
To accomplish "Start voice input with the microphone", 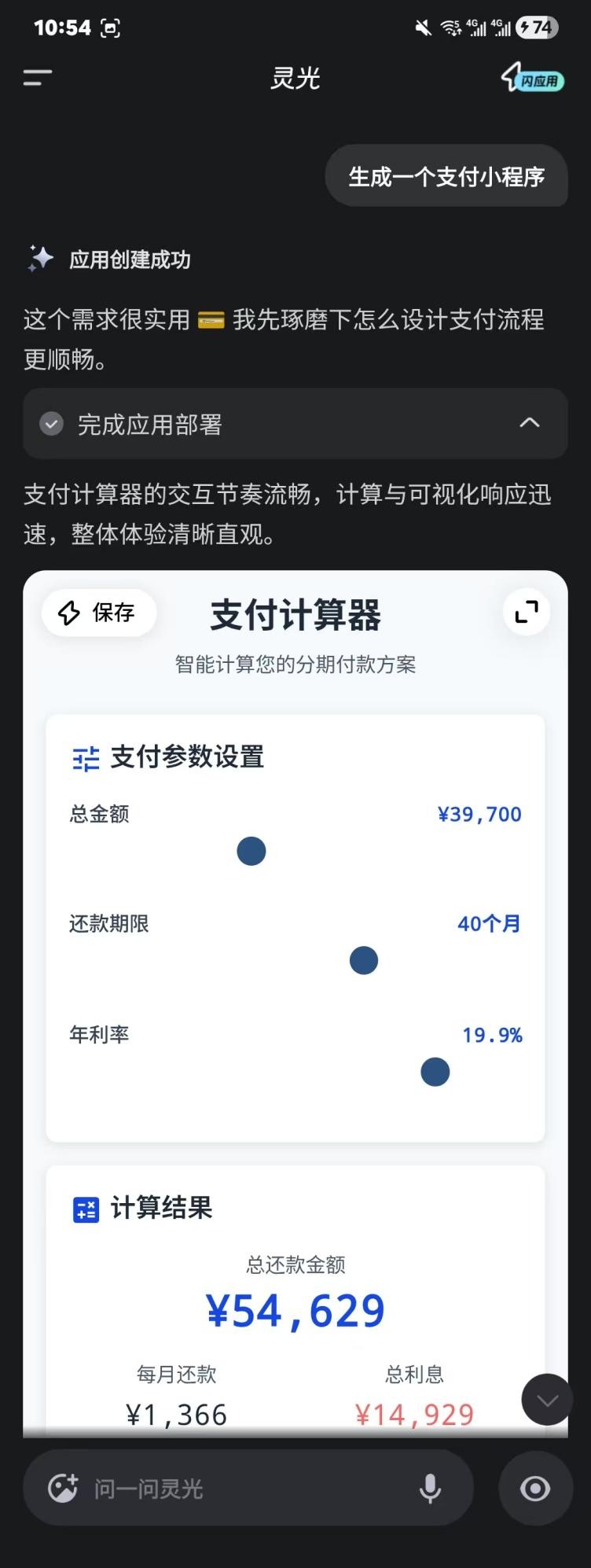I will (x=430, y=1488).
